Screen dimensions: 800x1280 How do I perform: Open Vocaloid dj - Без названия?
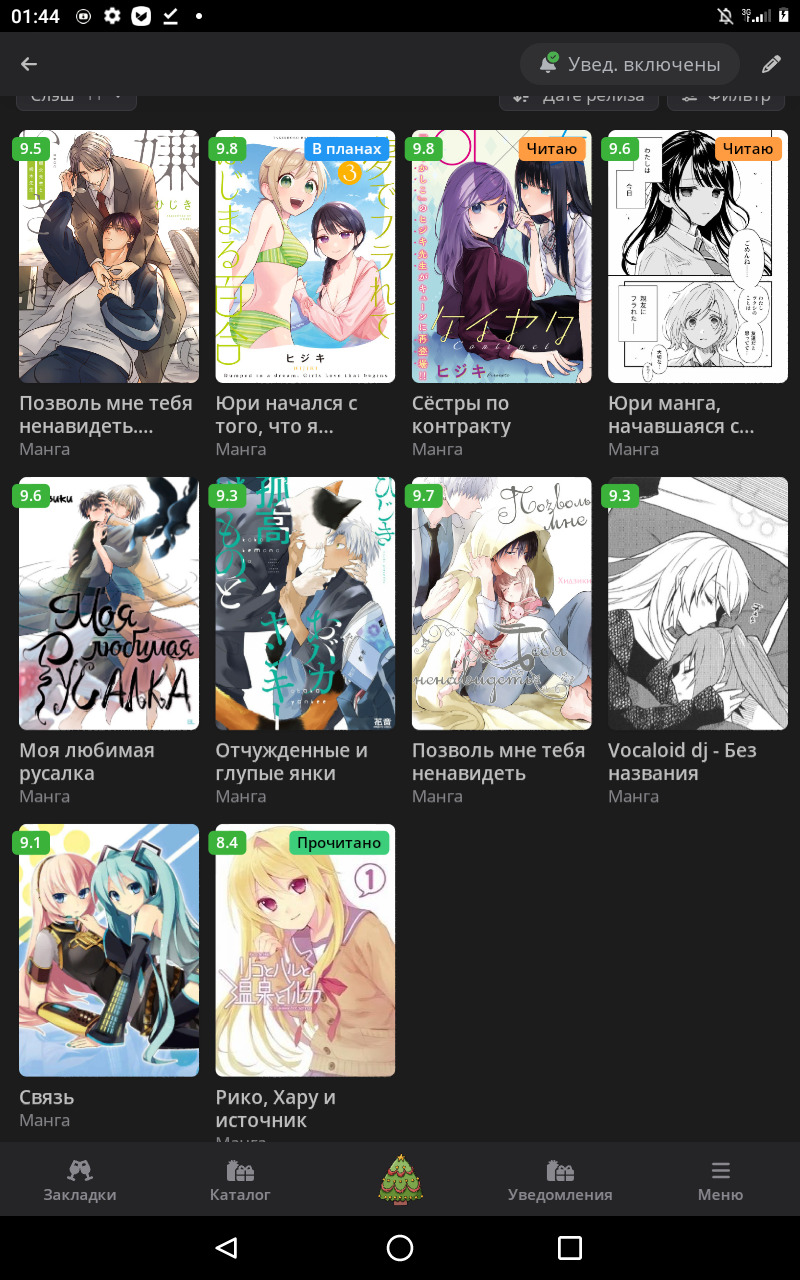click(697, 604)
